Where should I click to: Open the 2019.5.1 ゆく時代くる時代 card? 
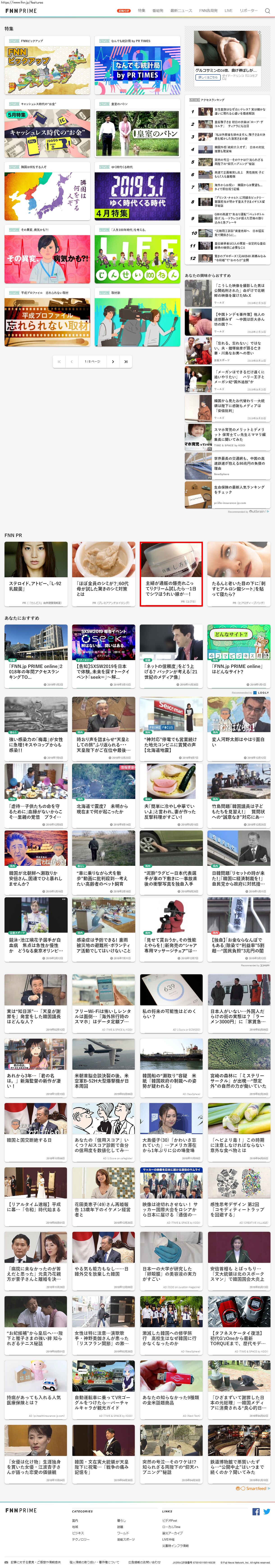137,195
